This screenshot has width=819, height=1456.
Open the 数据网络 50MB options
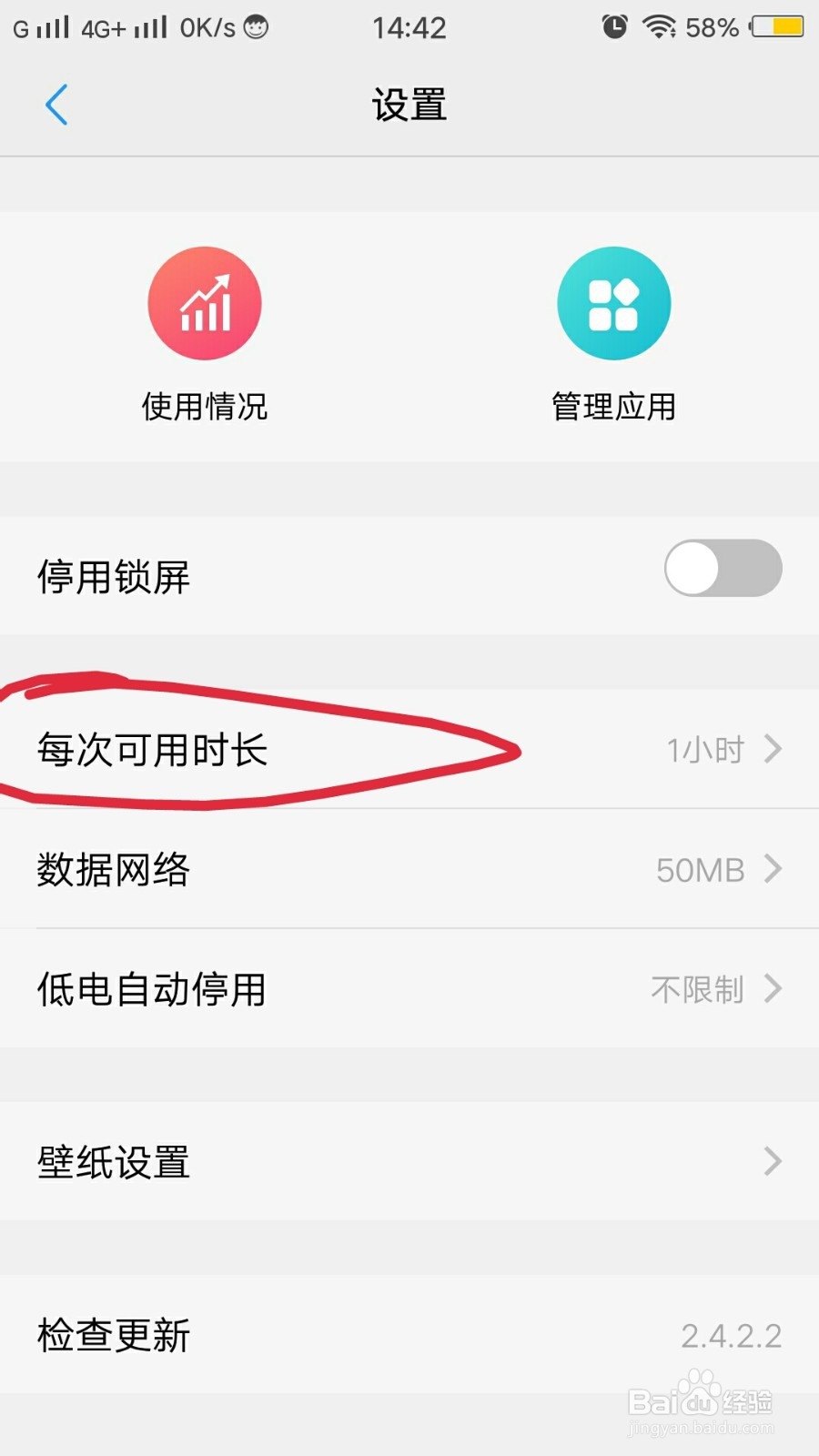409,870
